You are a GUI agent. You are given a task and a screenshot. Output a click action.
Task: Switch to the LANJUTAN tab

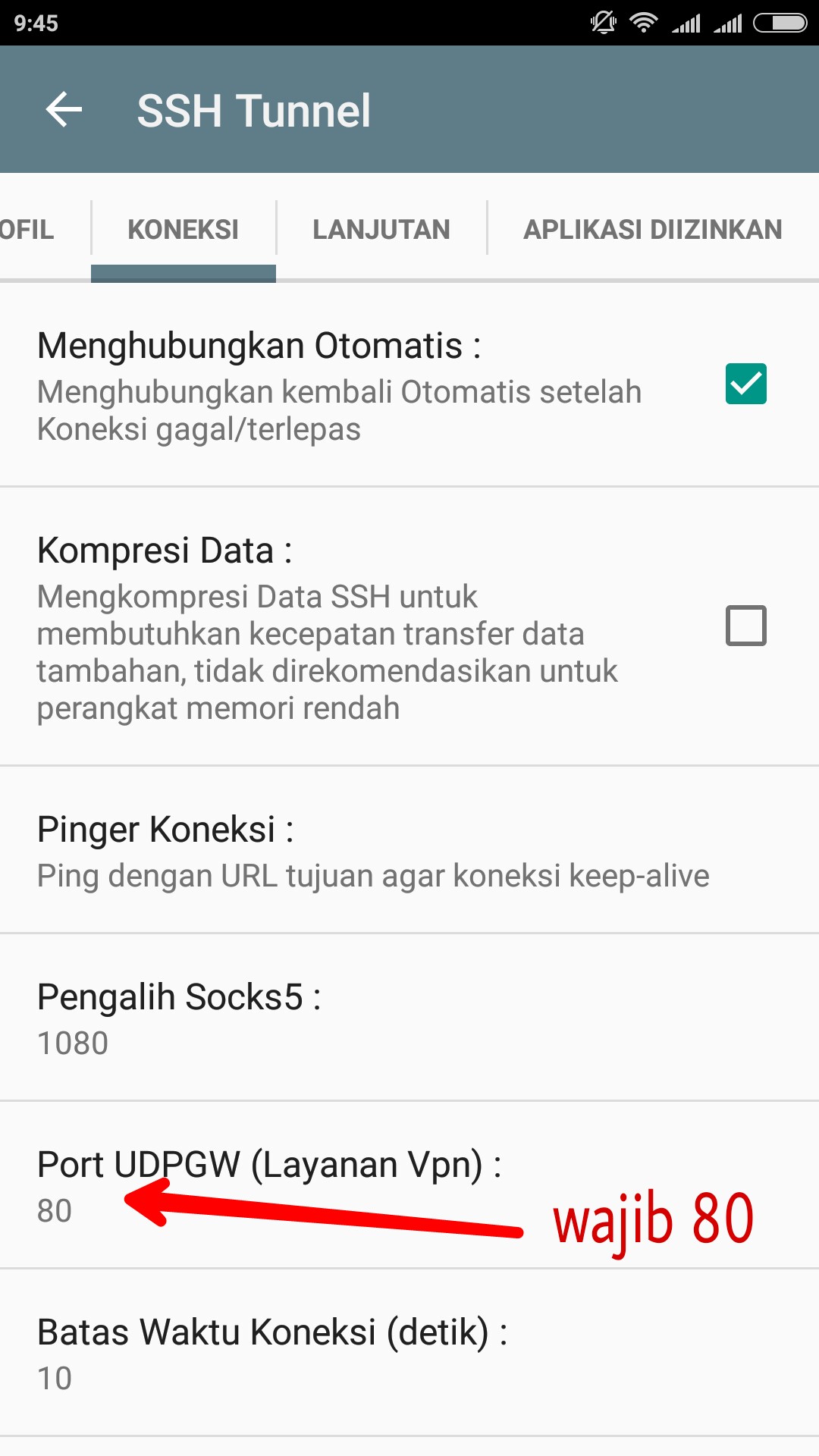point(381,230)
